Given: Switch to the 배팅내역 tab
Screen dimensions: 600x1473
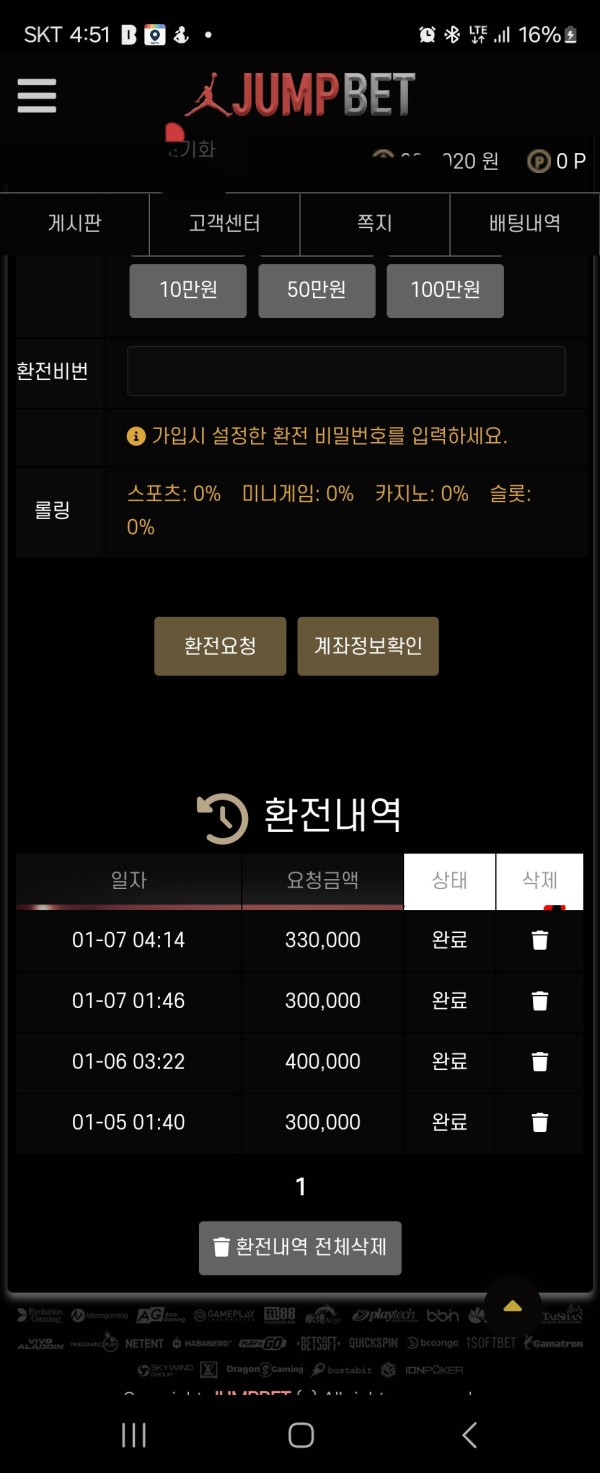Looking at the screenshot, I should [524, 223].
